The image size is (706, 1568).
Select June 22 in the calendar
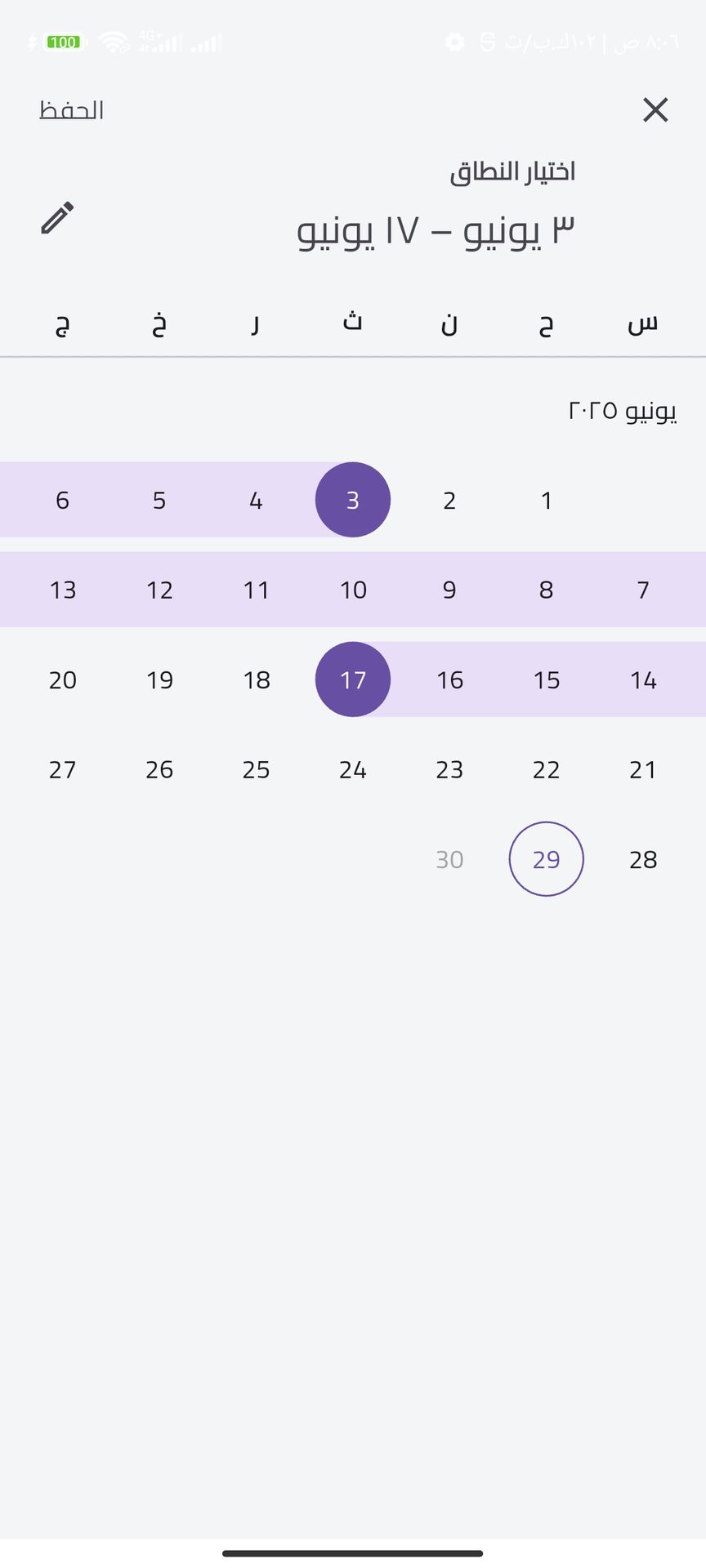(546, 769)
